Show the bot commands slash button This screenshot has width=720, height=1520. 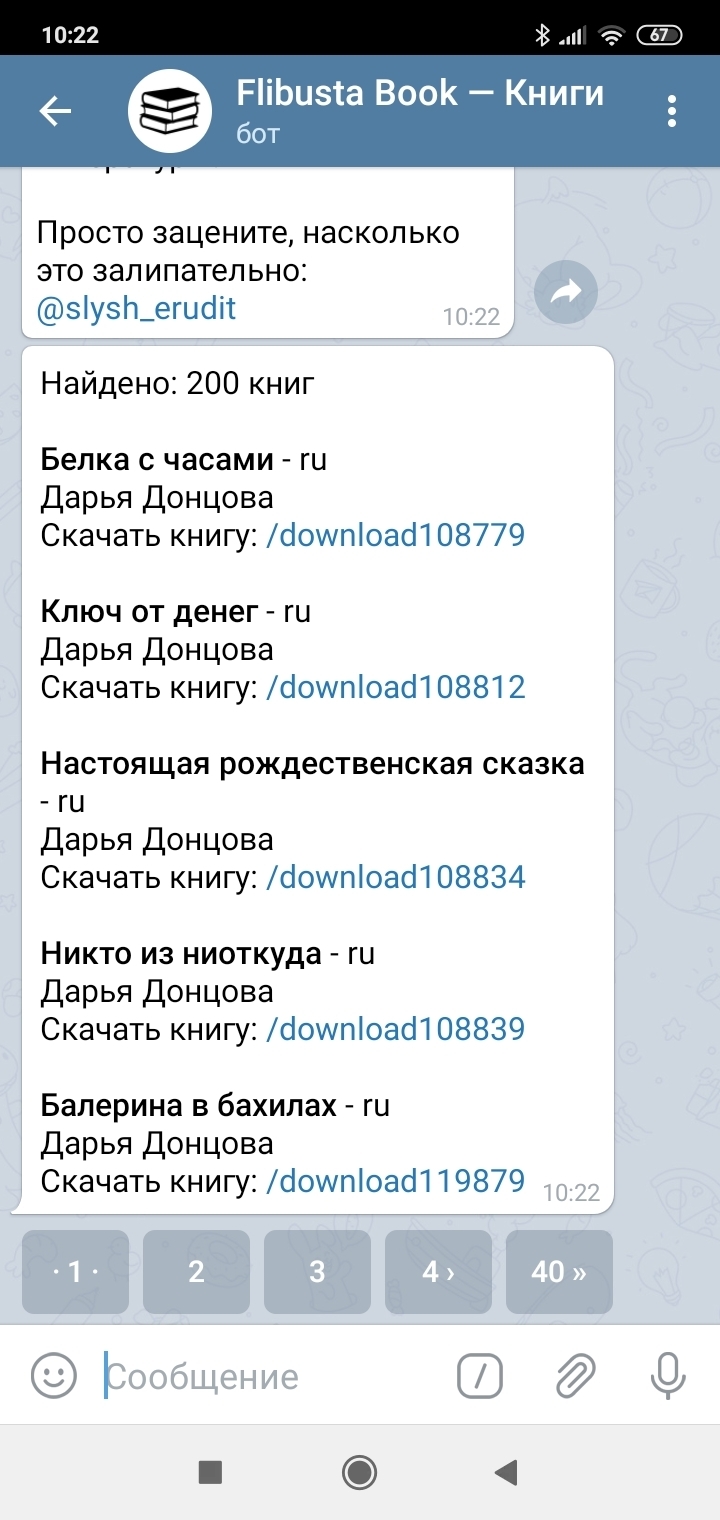[x=480, y=1376]
